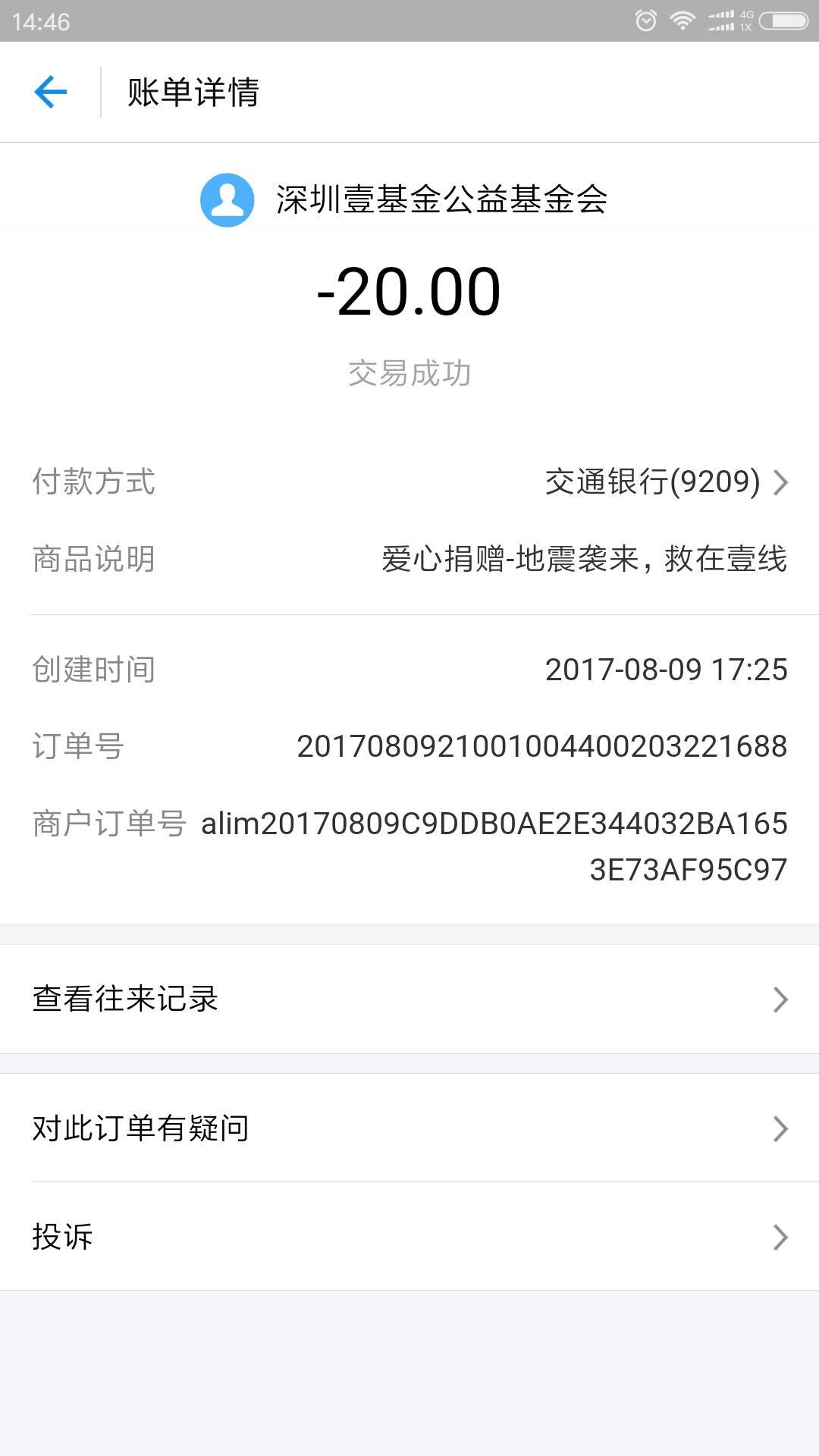Open payment method 交通银行(9209)
Screen dimensions: 819x1456
tap(665, 482)
